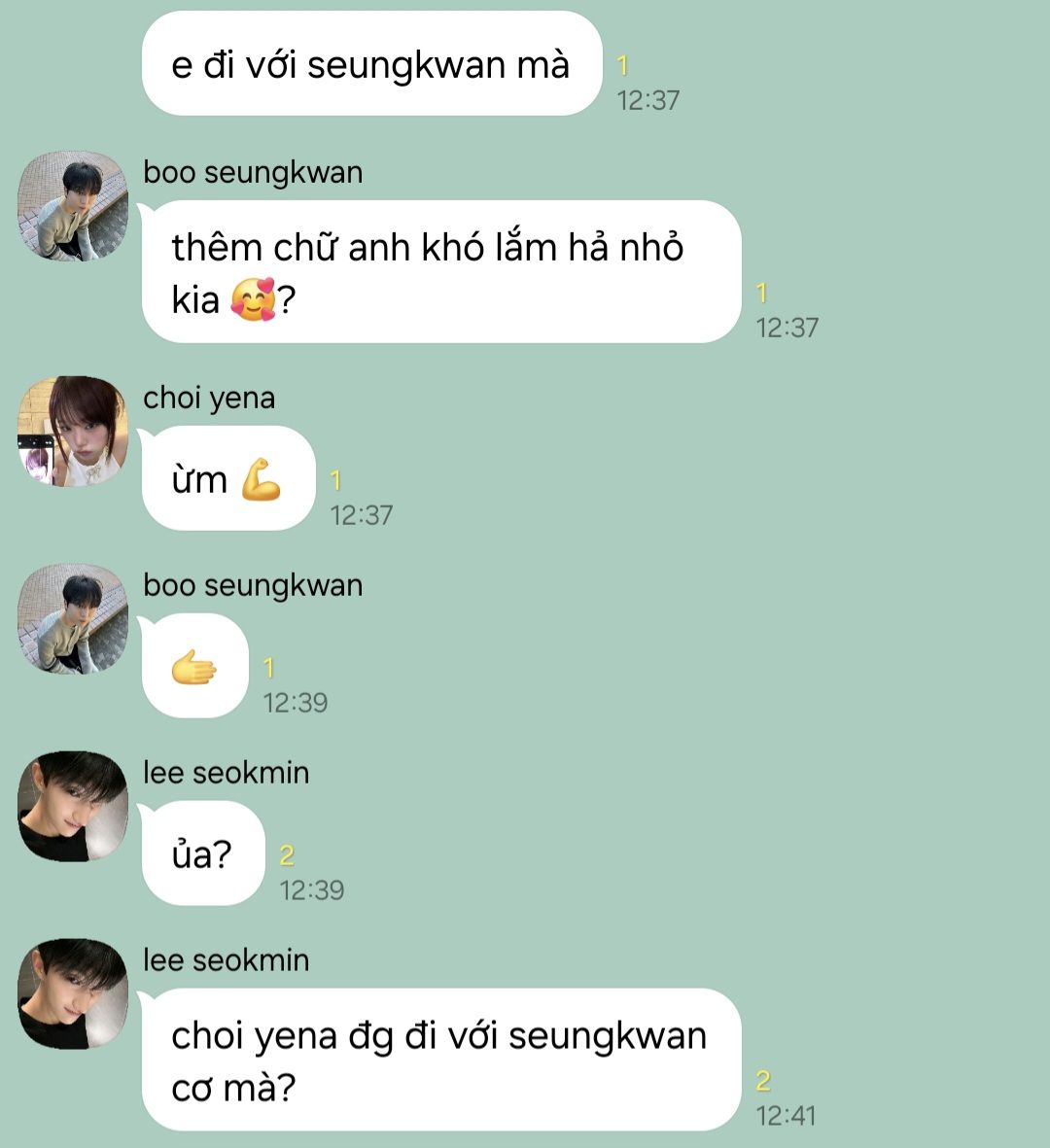This screenshot has width=1050, height=1148.
Task: Open boo seungkwan's avatar beside 'thêm chữ anh' message
Action: [73, 206]
